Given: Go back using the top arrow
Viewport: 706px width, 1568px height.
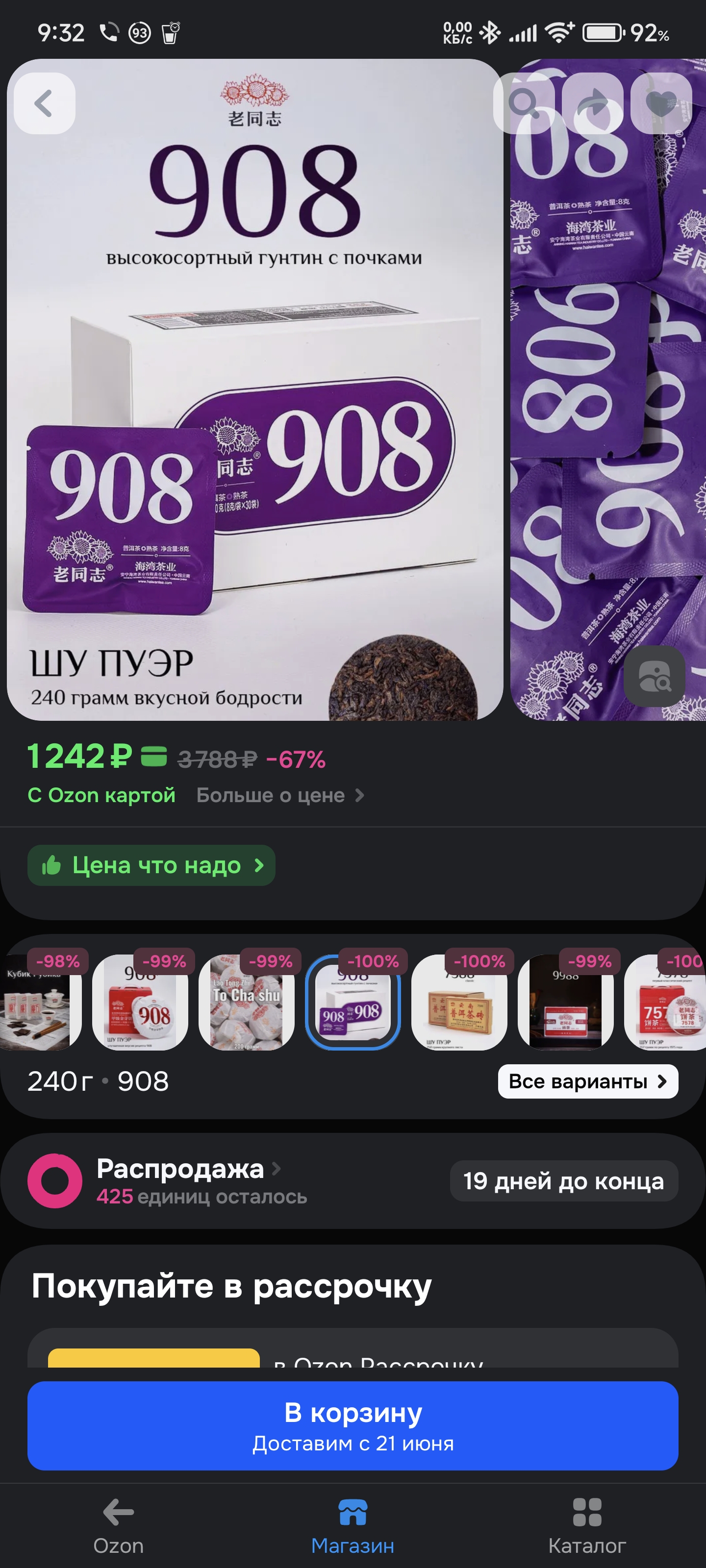Looking at the screenshot, I should 44,103.
